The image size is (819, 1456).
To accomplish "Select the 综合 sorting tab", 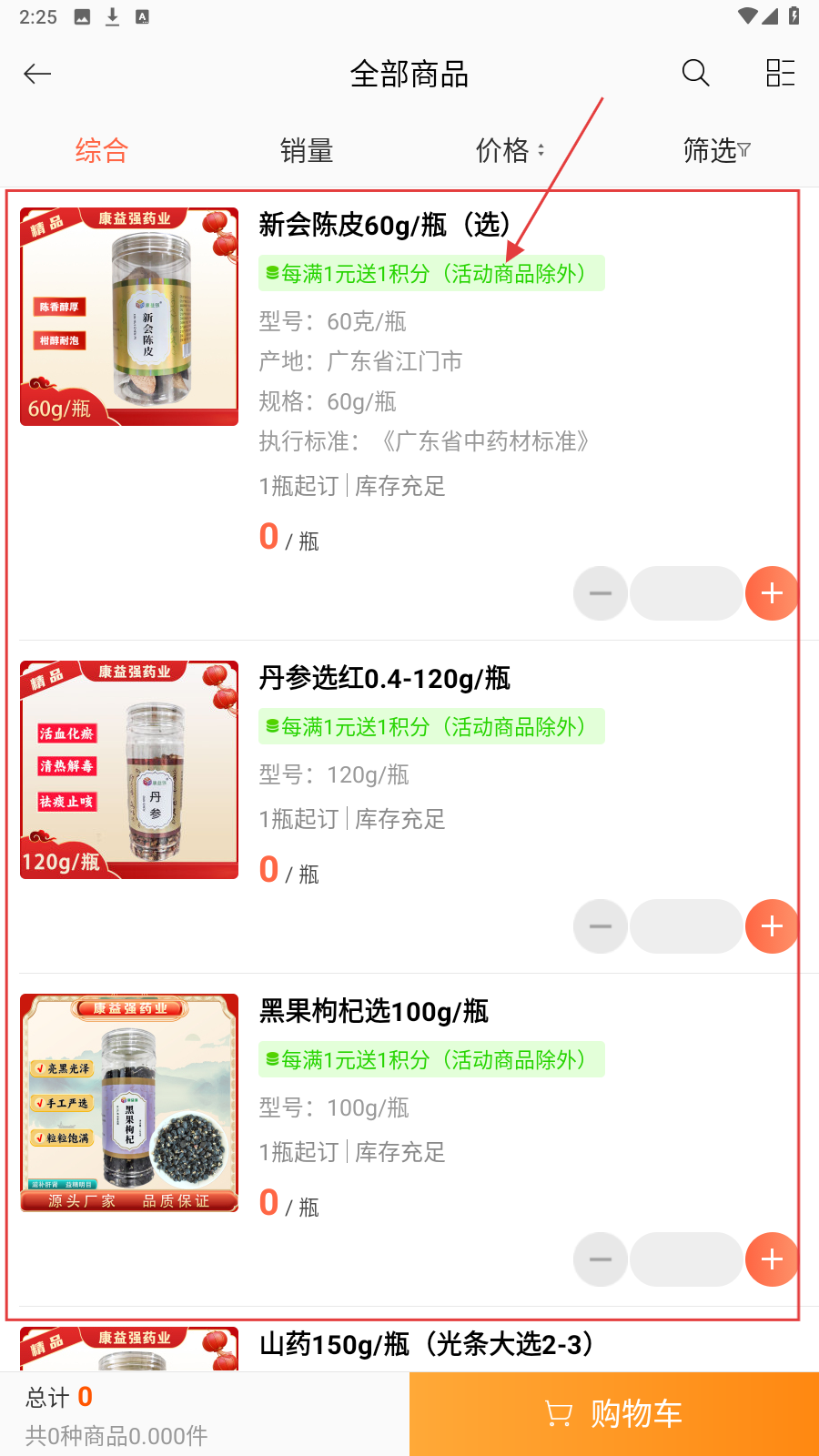I will (101, 150).
